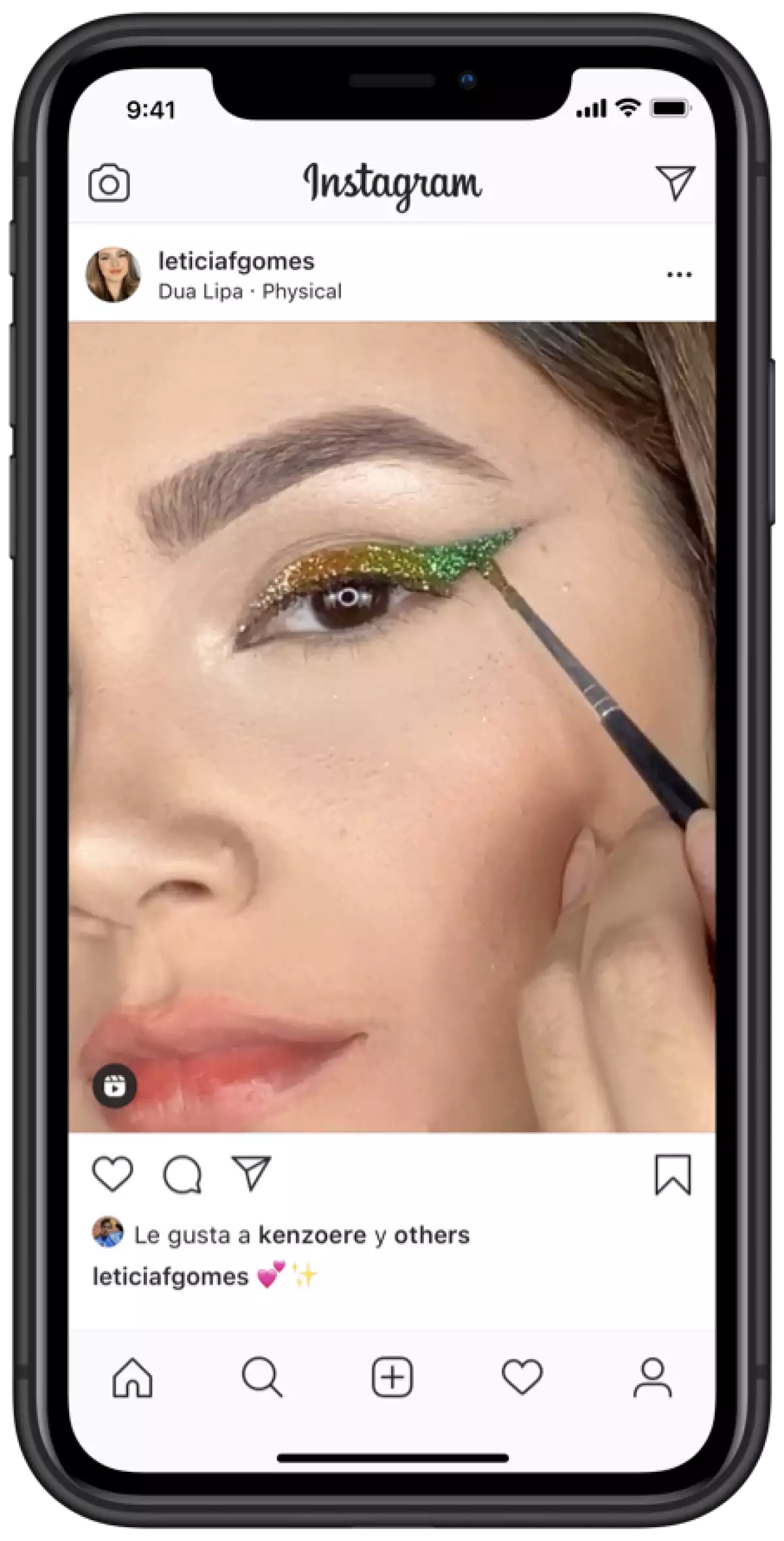View others who liked the post
784x1541 pixels.
point(431,1235)
